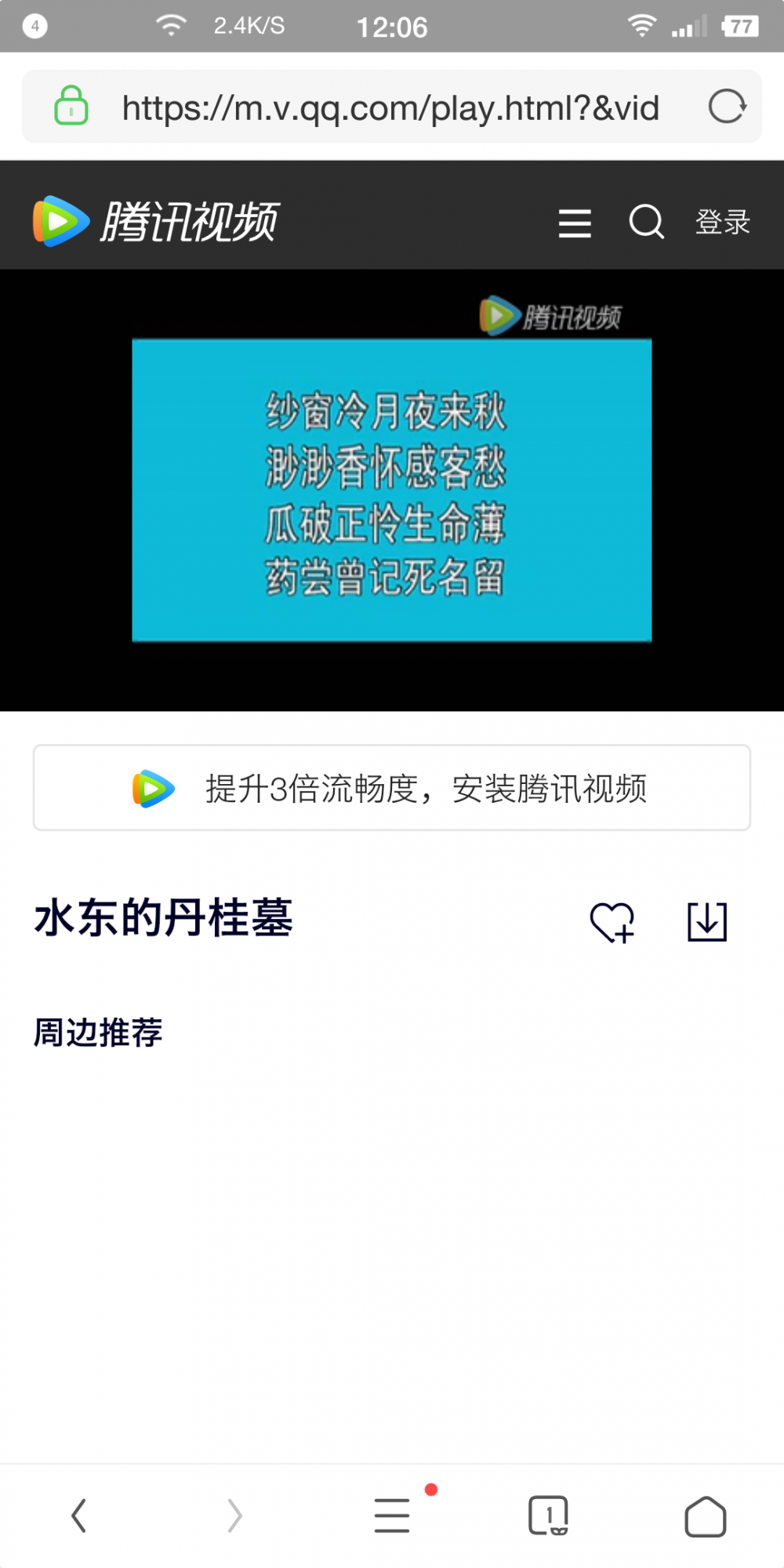Image resolution: width=784 pixels, height=1568 pixels.
Task: Tap 登录 to sign in
Action: coord(723,223)
